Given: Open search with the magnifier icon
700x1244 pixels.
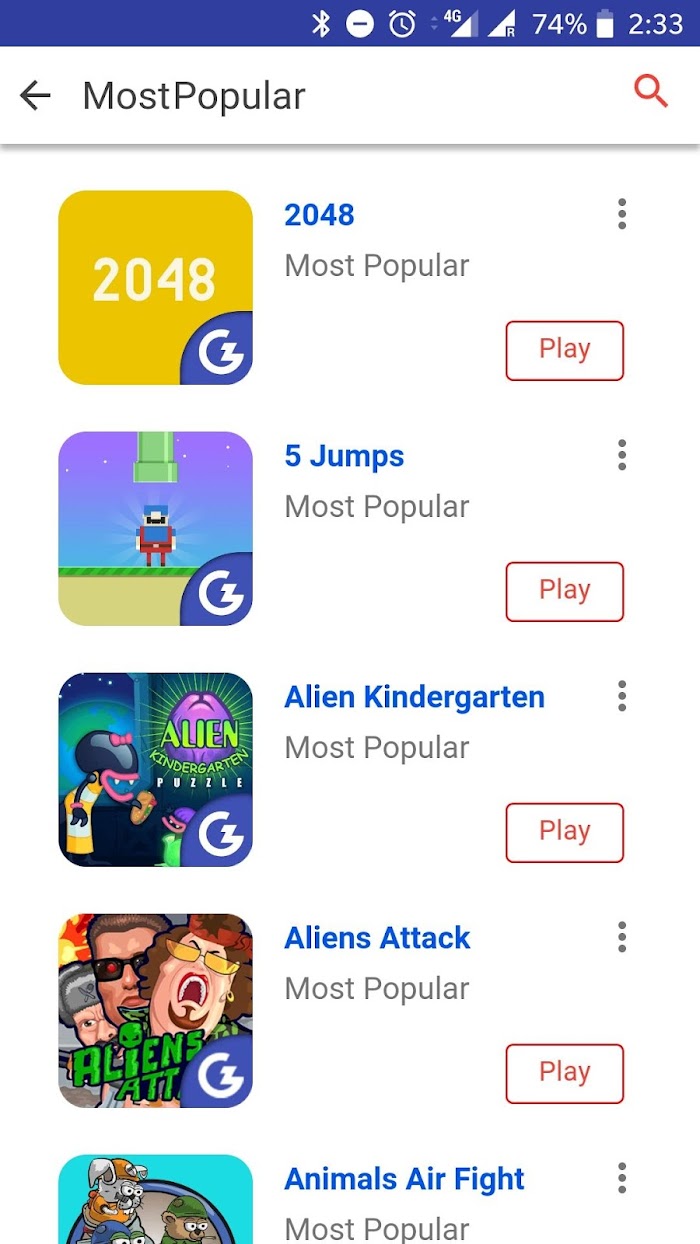Looking at the screenshot, I should tap(651, 92).
